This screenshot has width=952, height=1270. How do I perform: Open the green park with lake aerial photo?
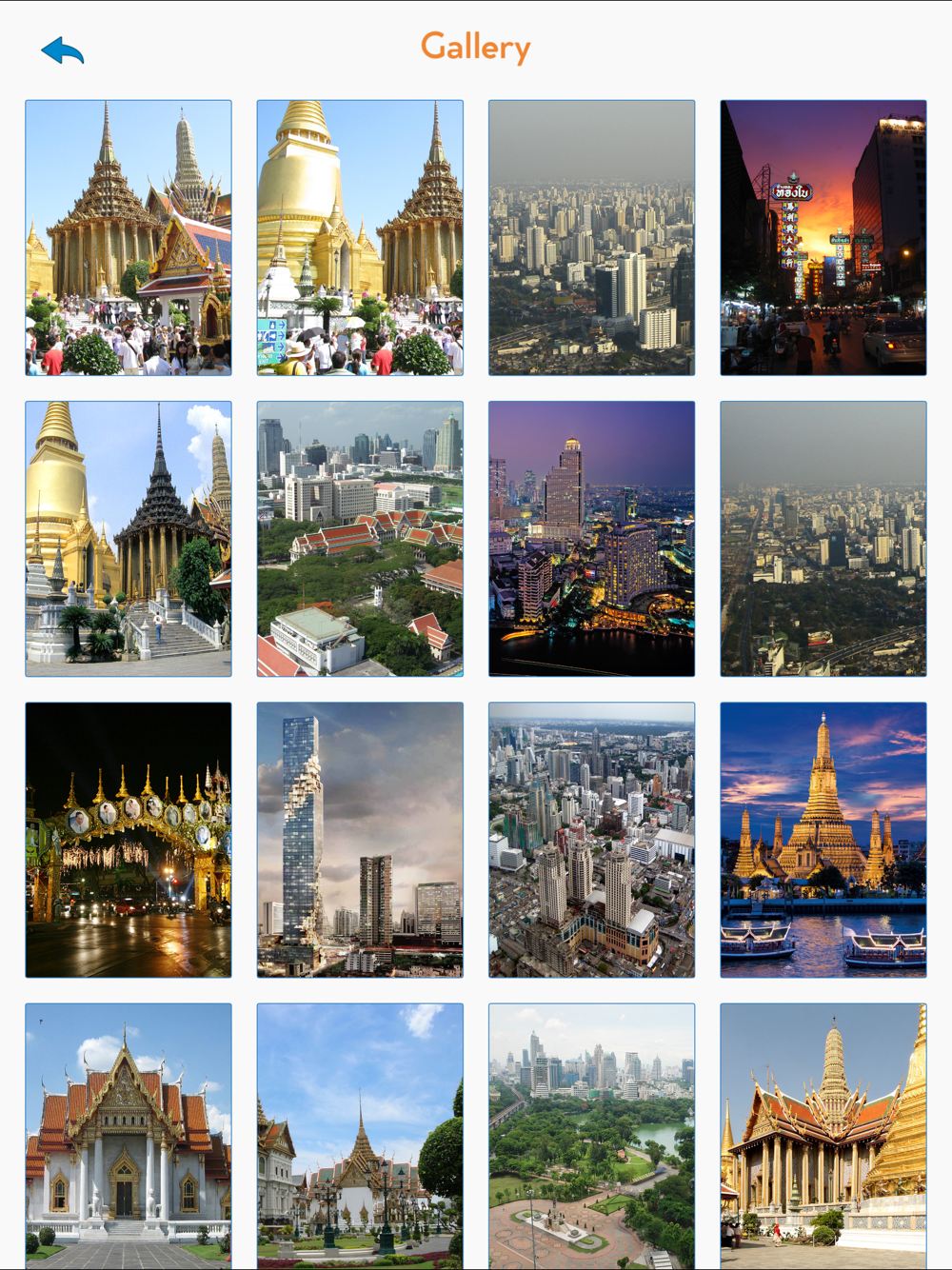(591, 1135)
